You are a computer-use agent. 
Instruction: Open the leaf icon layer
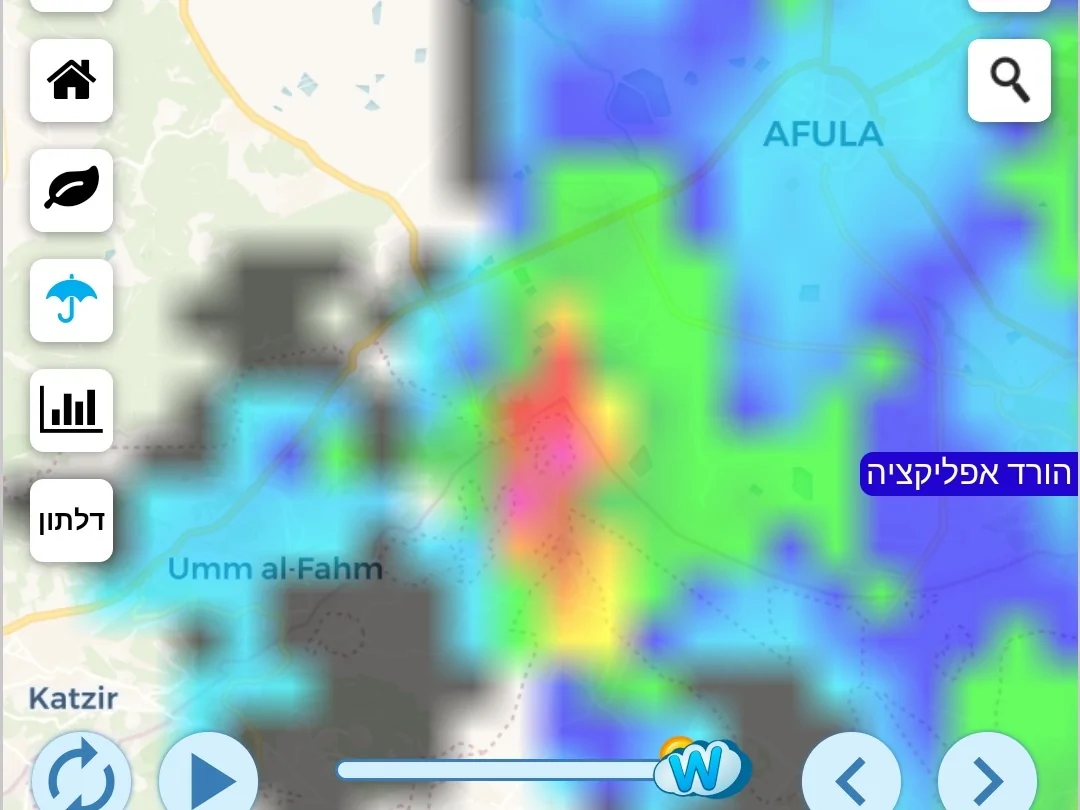(x=71, y=190)
